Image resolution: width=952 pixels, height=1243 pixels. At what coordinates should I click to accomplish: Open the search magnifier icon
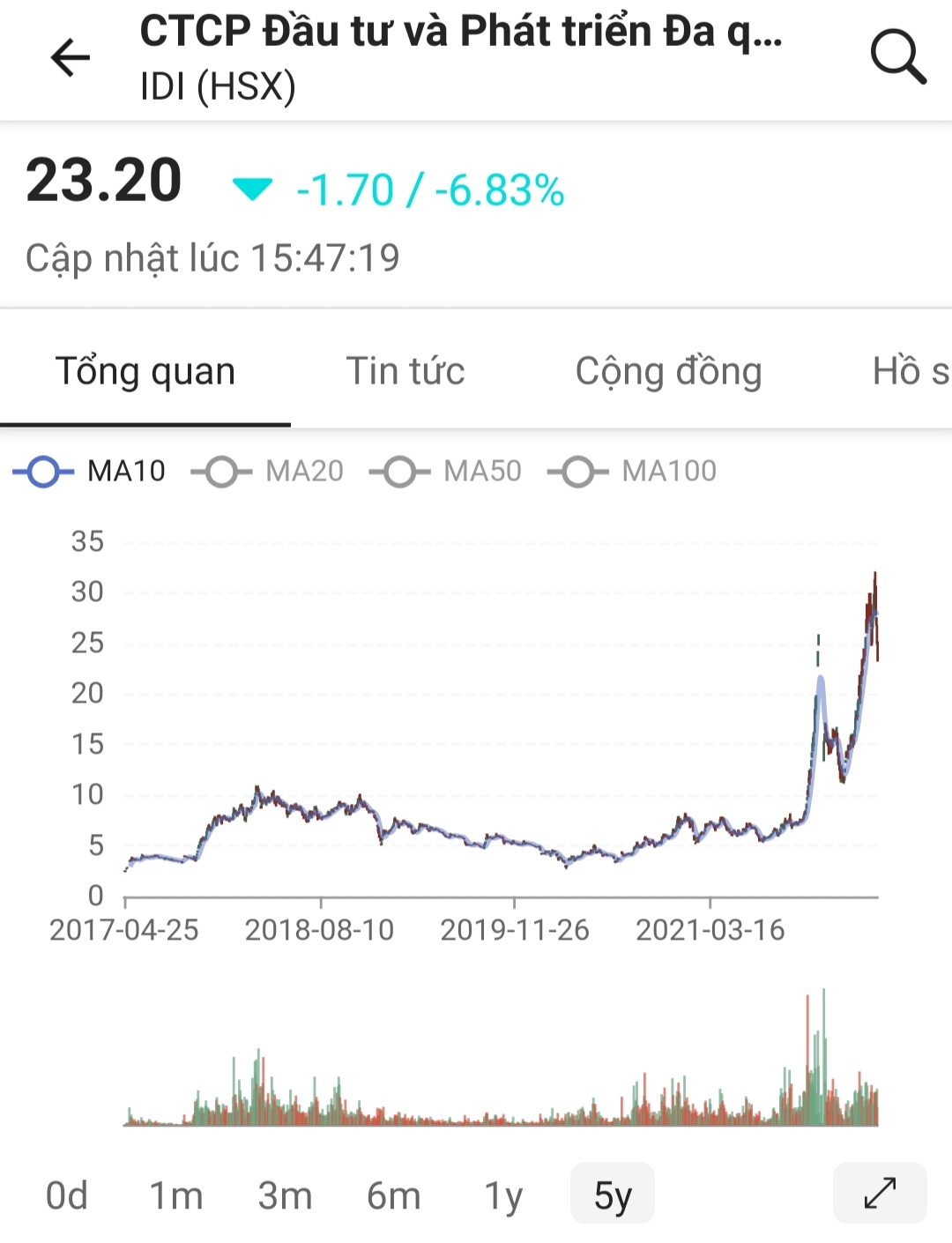tap(897, 56)
